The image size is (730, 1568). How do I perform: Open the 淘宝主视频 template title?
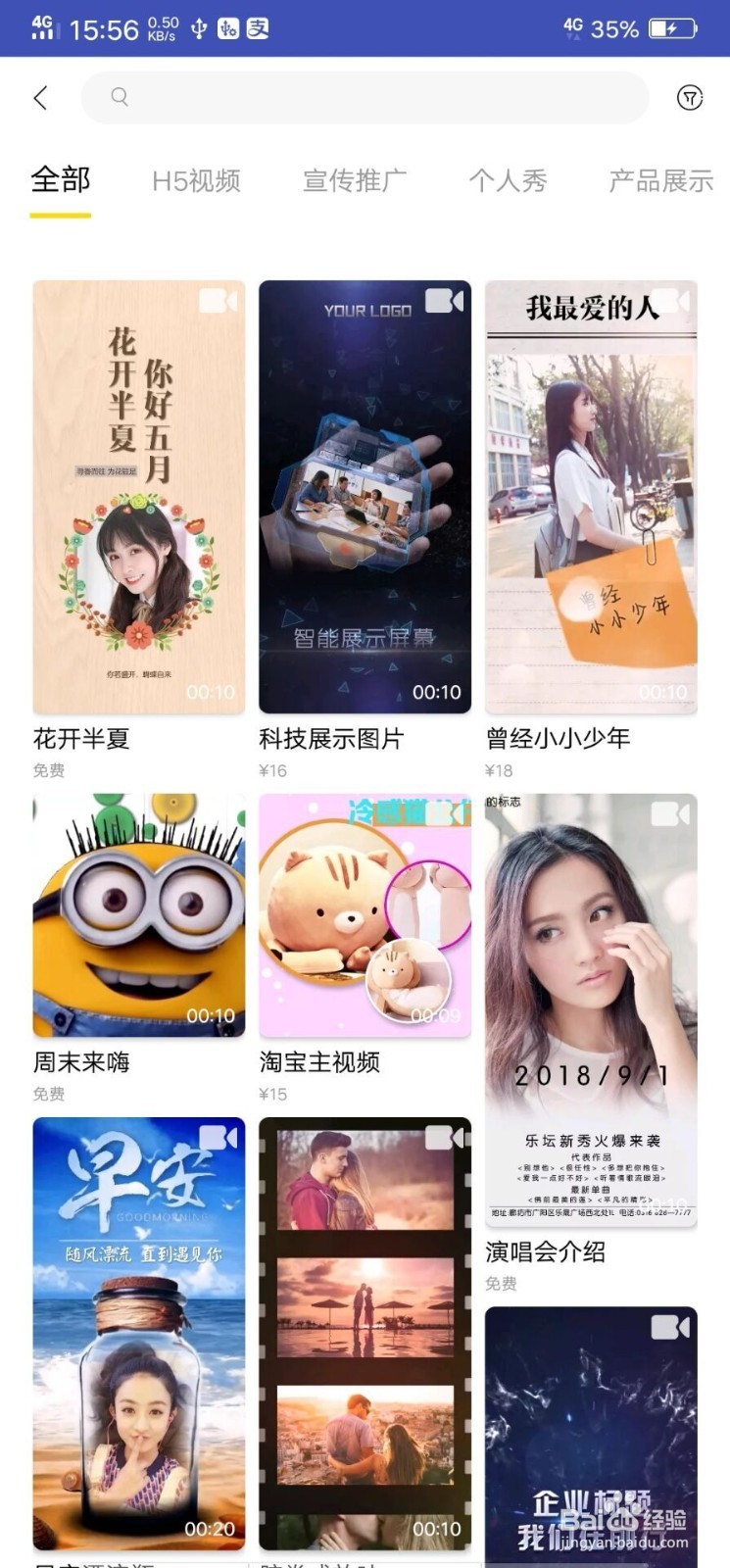click(320, 1063)
